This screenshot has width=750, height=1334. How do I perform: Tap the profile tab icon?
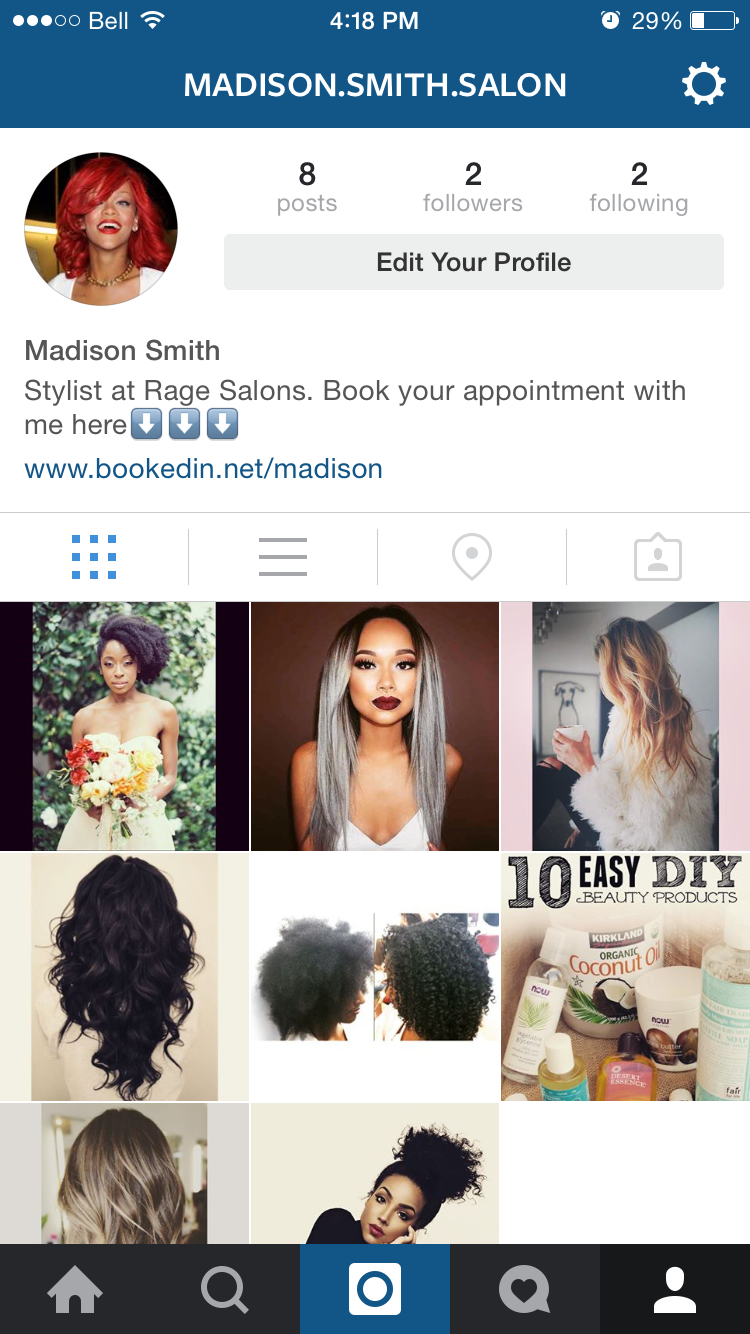click(675, 1290)
